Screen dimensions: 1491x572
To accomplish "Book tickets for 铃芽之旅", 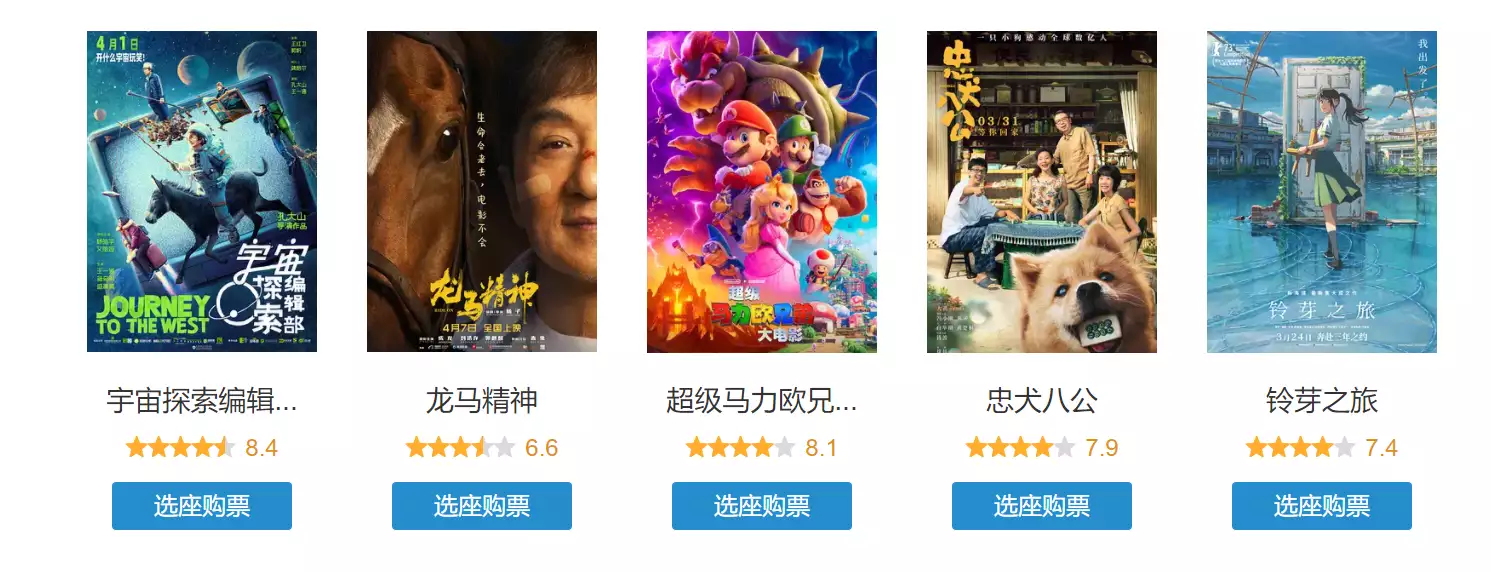I will click(x=1322, y=506).
